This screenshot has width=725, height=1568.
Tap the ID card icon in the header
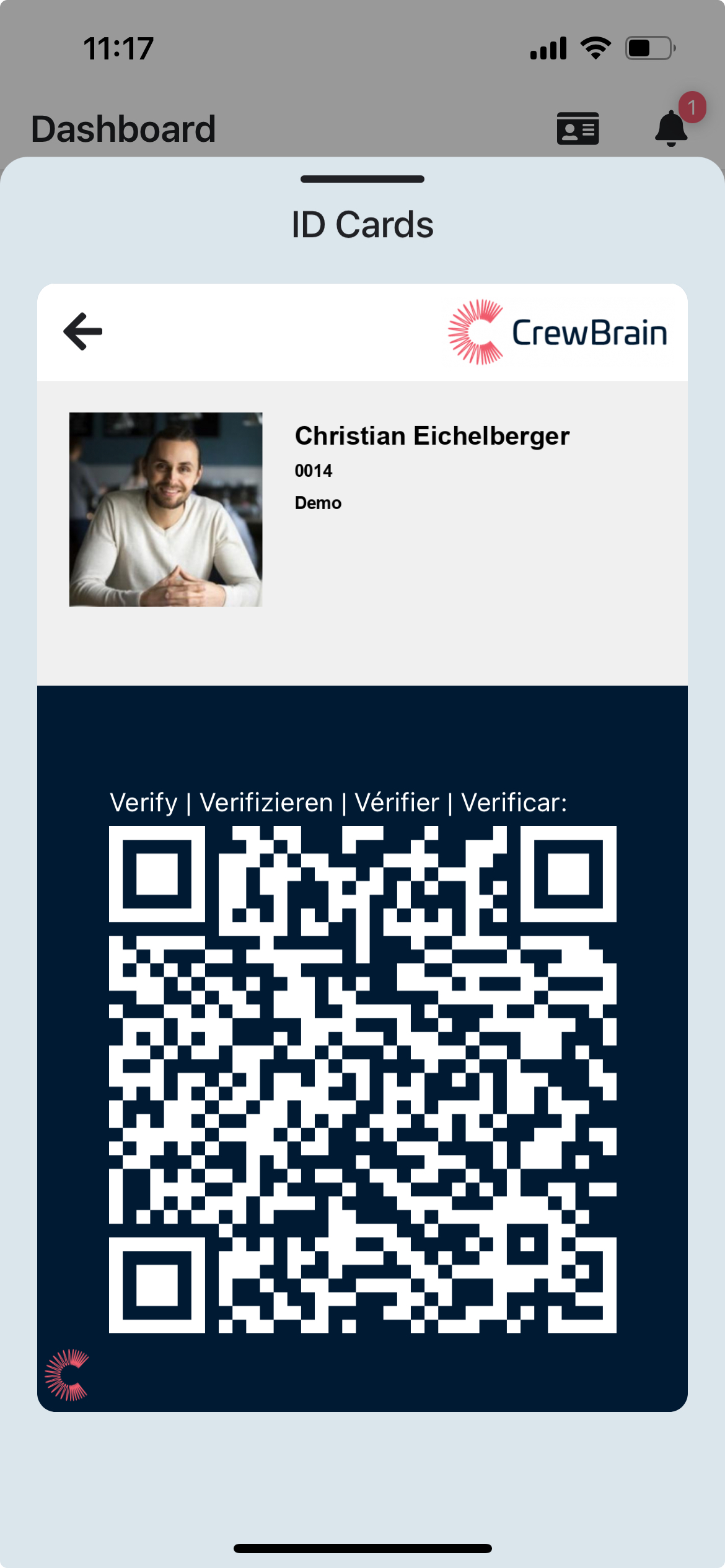578,128
